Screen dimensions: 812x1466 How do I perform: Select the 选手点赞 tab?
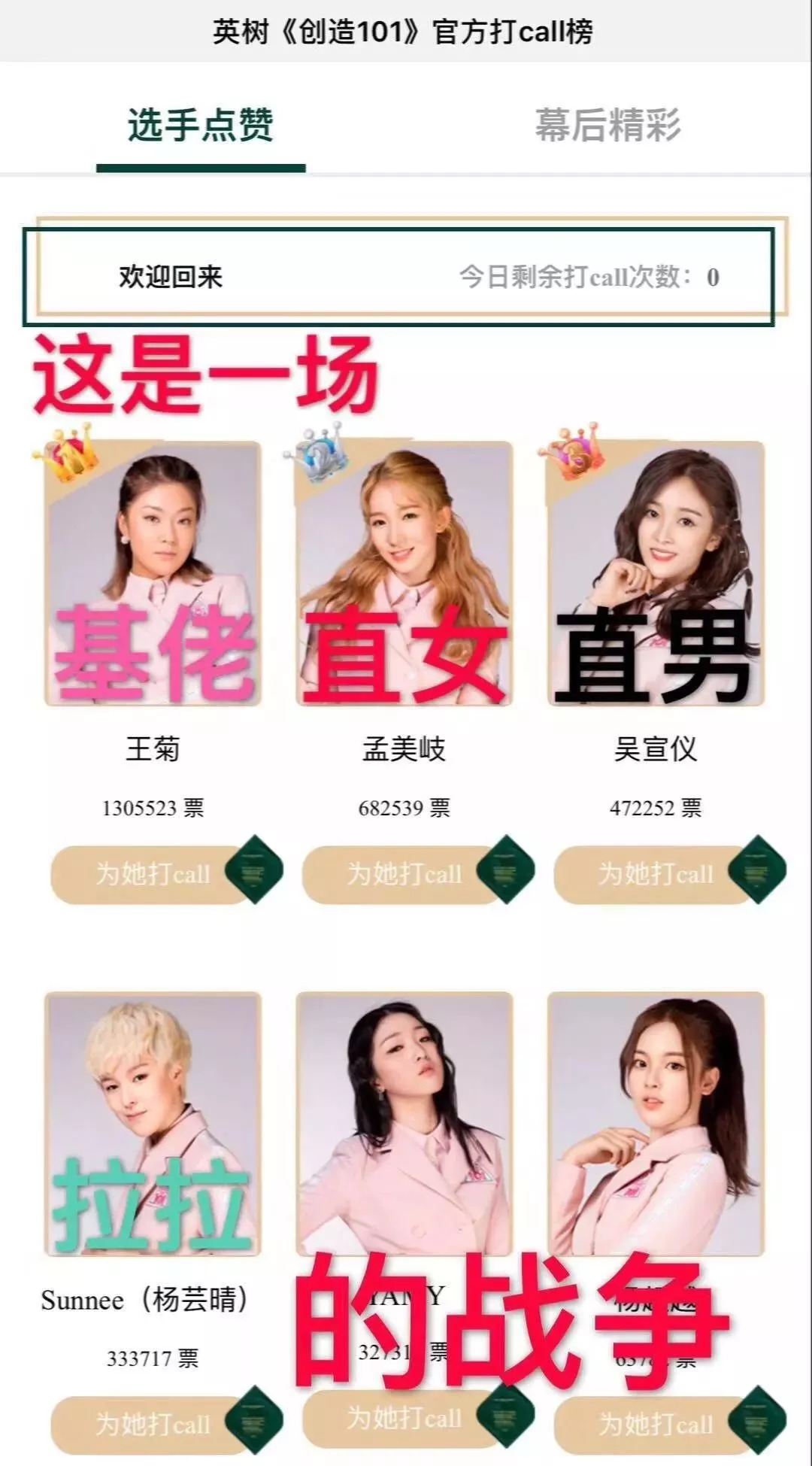[200, 125]
